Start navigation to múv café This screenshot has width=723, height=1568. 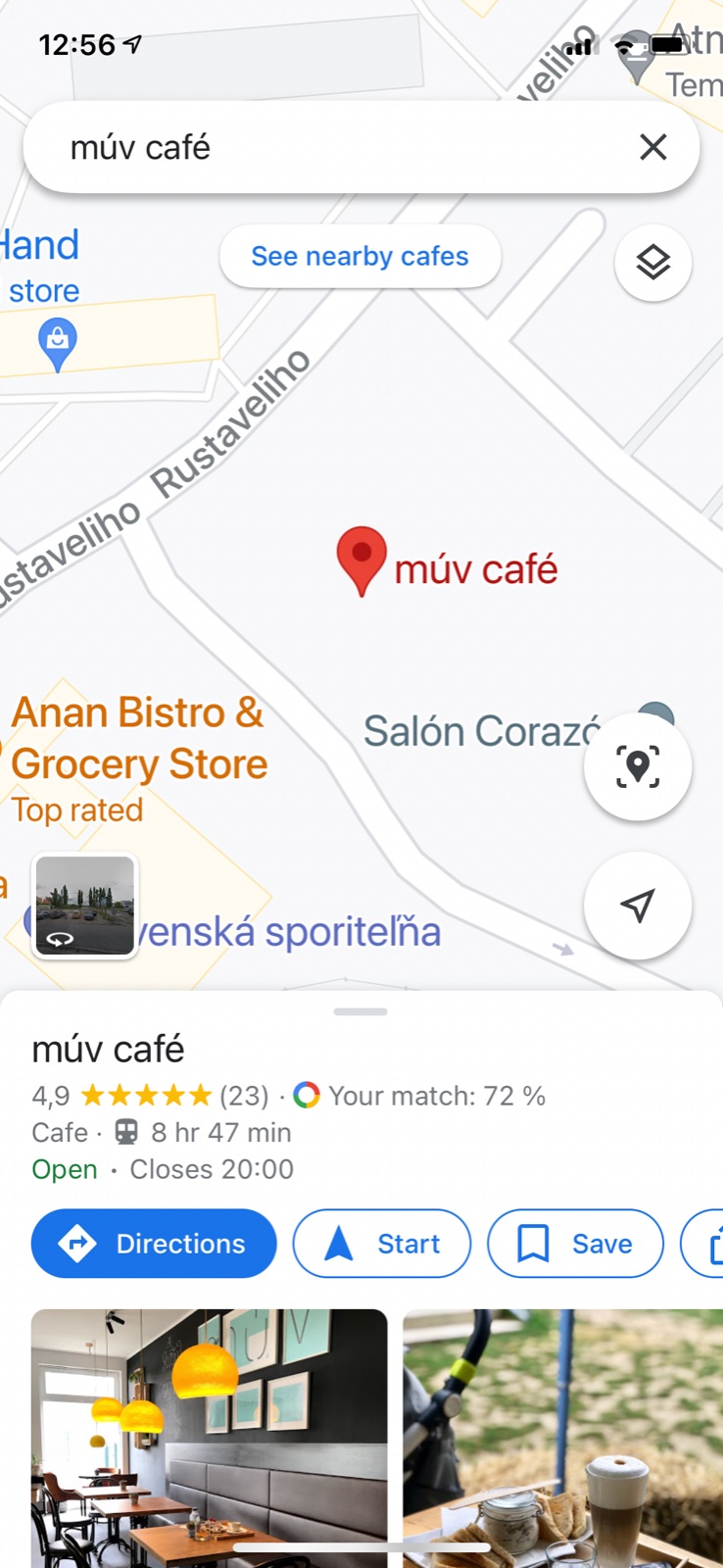click(x=382, y=1244)
